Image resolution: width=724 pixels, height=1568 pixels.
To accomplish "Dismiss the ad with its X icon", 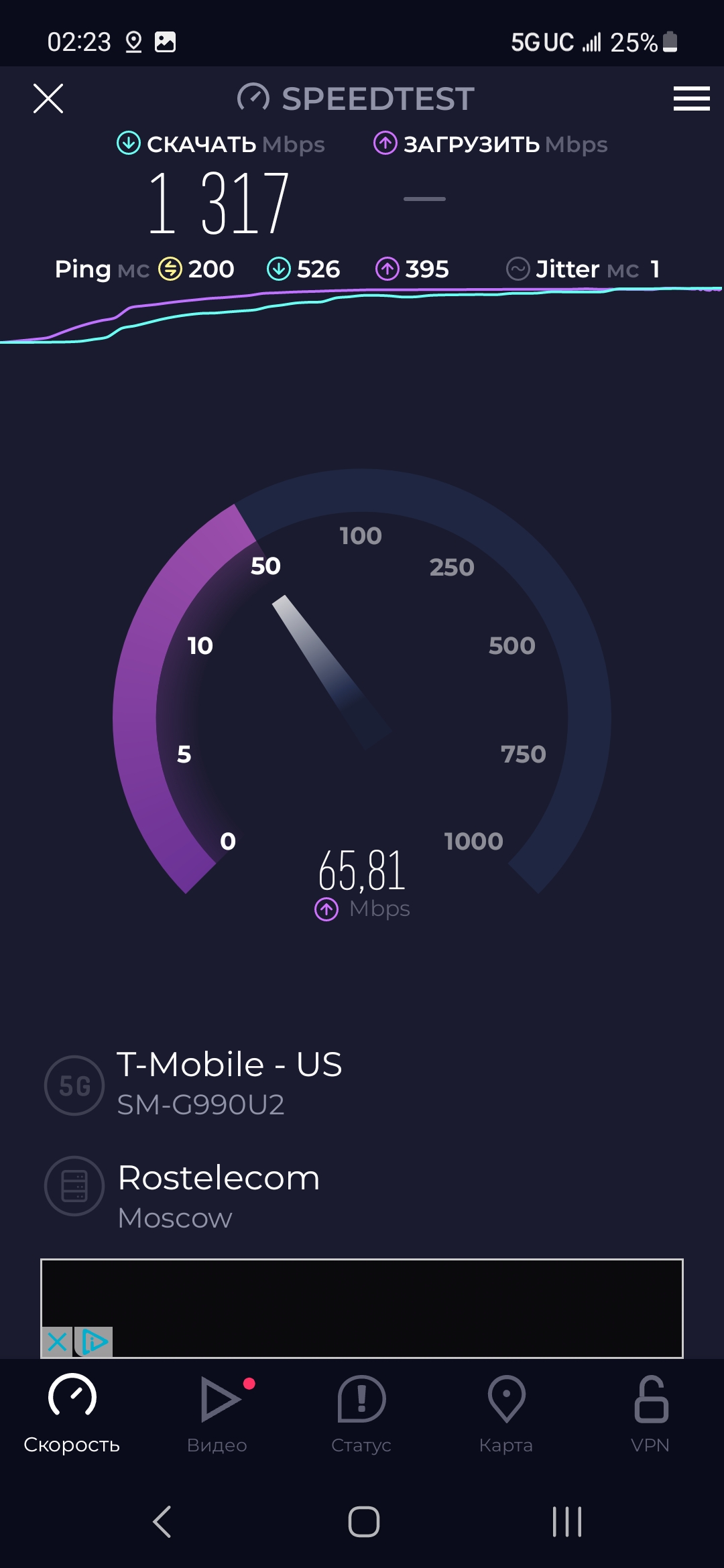I will pyautogui.click(x=57, y=1342).
